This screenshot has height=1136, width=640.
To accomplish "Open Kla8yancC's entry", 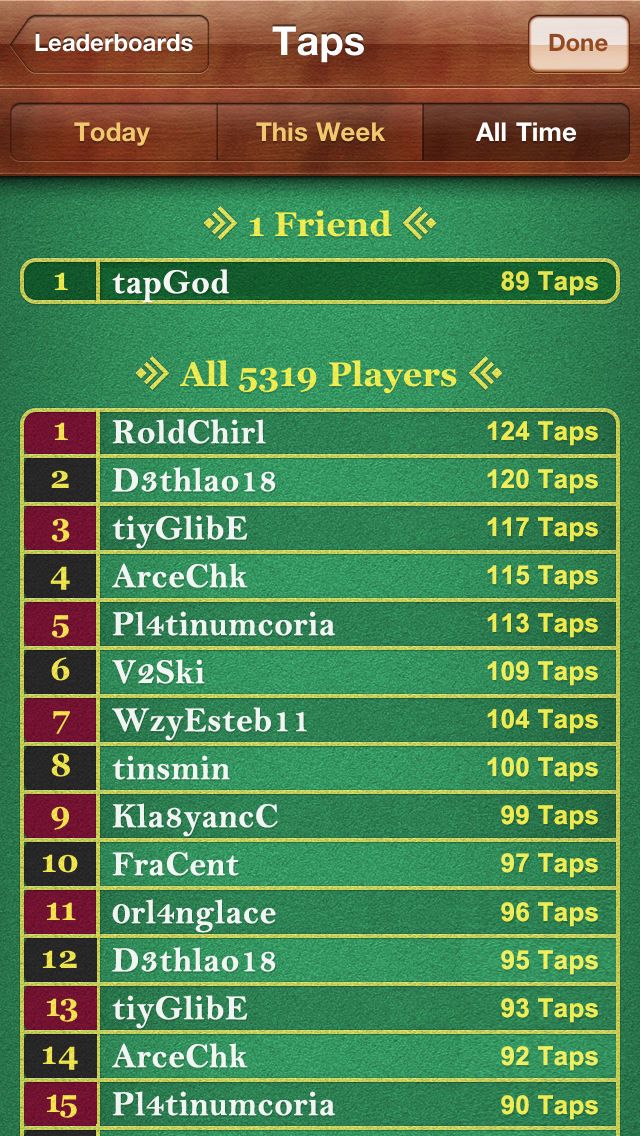I will (320, 816).
